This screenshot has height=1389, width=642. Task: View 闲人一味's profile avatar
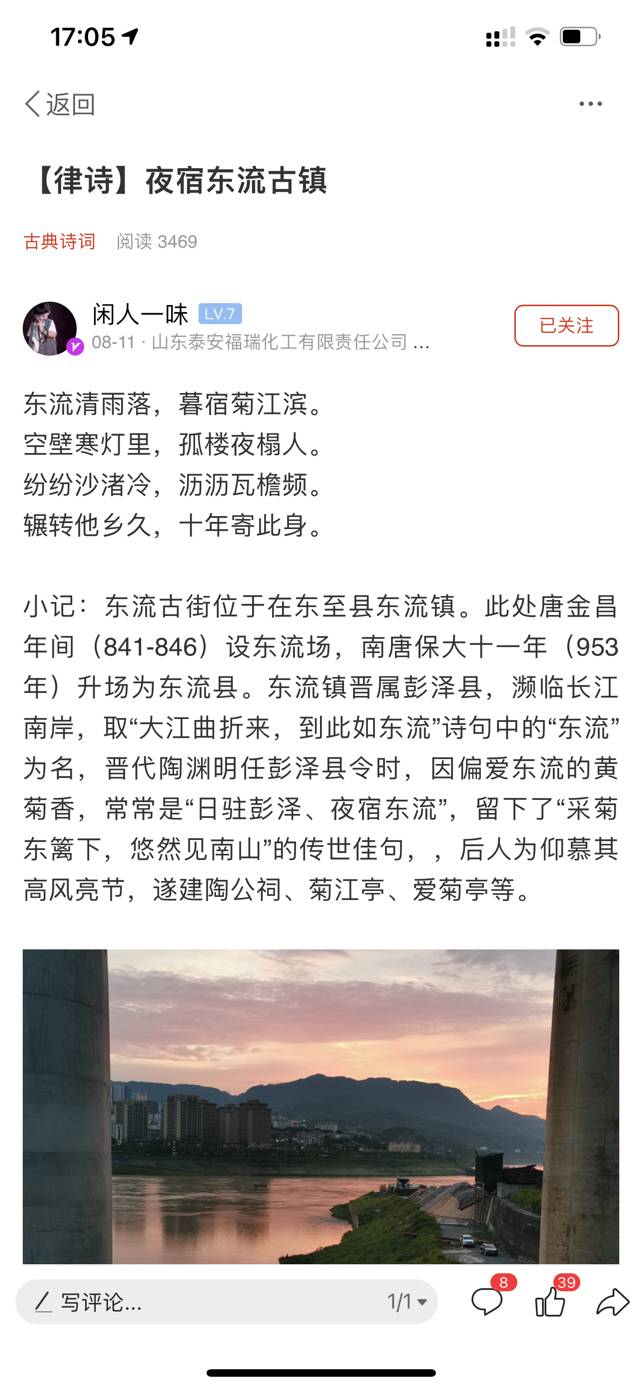coord(50,328)
